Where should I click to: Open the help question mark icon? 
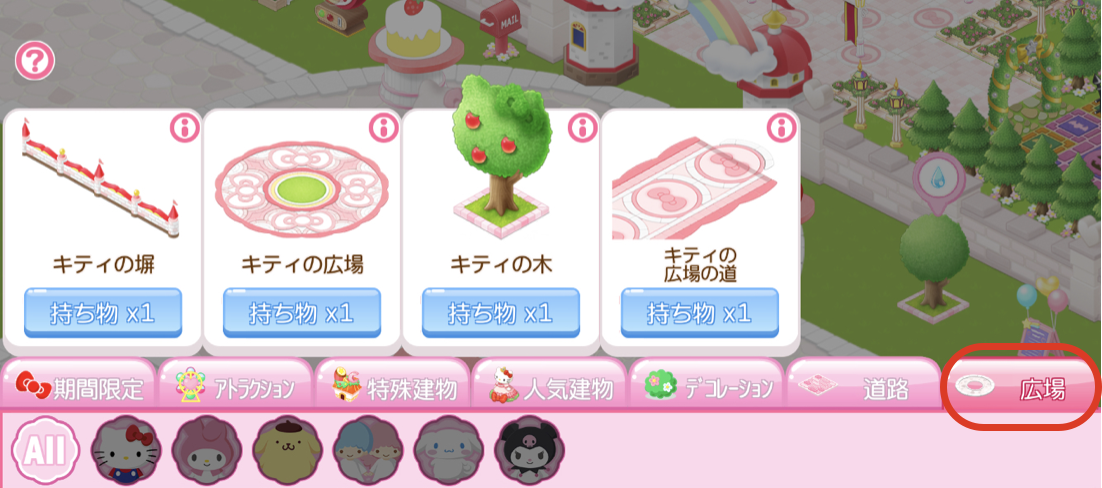click(x=35, y=62)
